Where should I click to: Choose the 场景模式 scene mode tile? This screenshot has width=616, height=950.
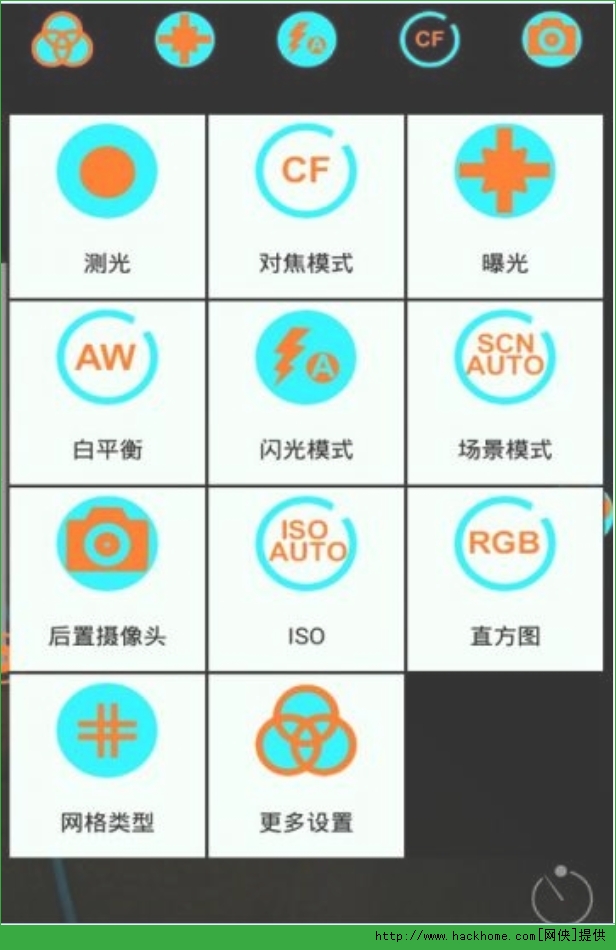click(x=505, y=393)
